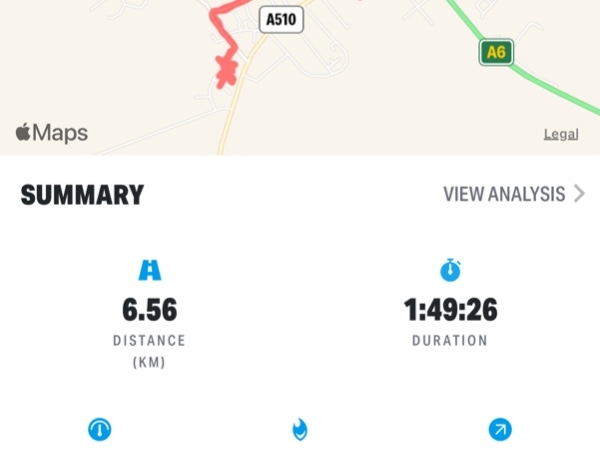Screen dimensions: 600x450
Task: Open View Analysis details
Action: click(x=513, y=194)
